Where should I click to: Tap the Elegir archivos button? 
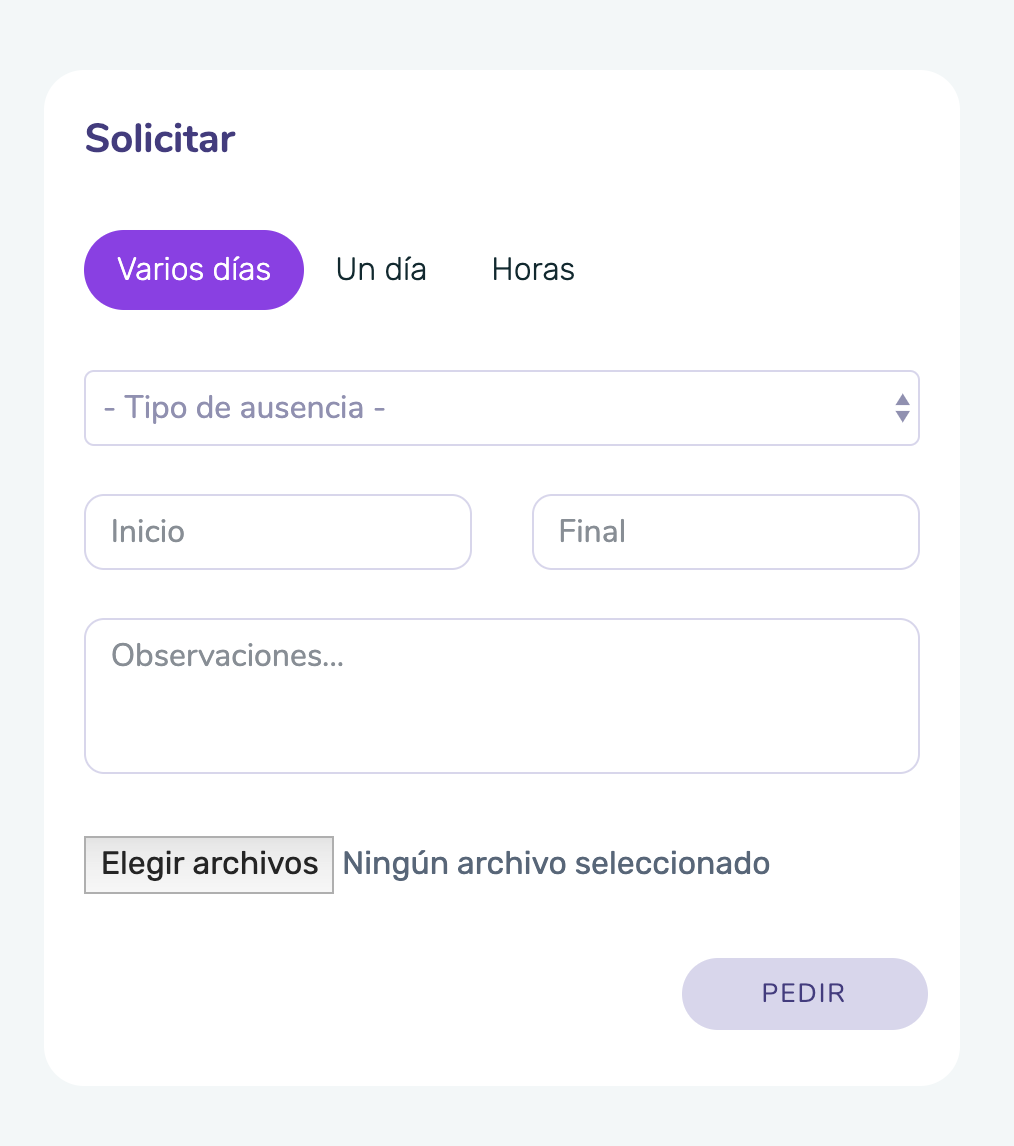tap(209, 864)
